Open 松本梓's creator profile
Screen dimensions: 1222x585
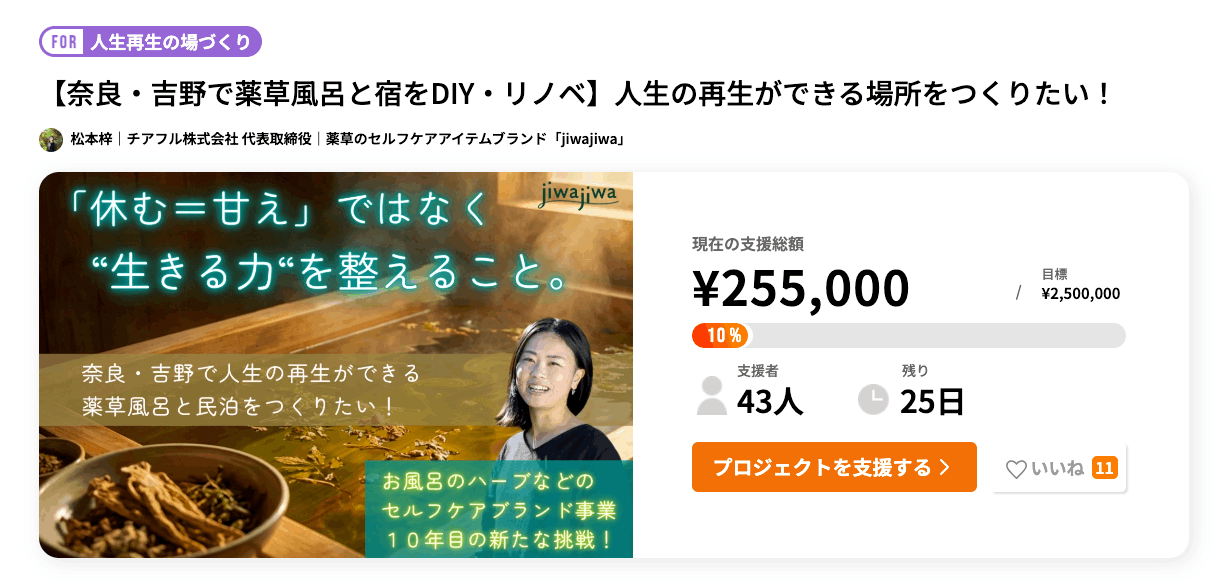coord(92,140)
